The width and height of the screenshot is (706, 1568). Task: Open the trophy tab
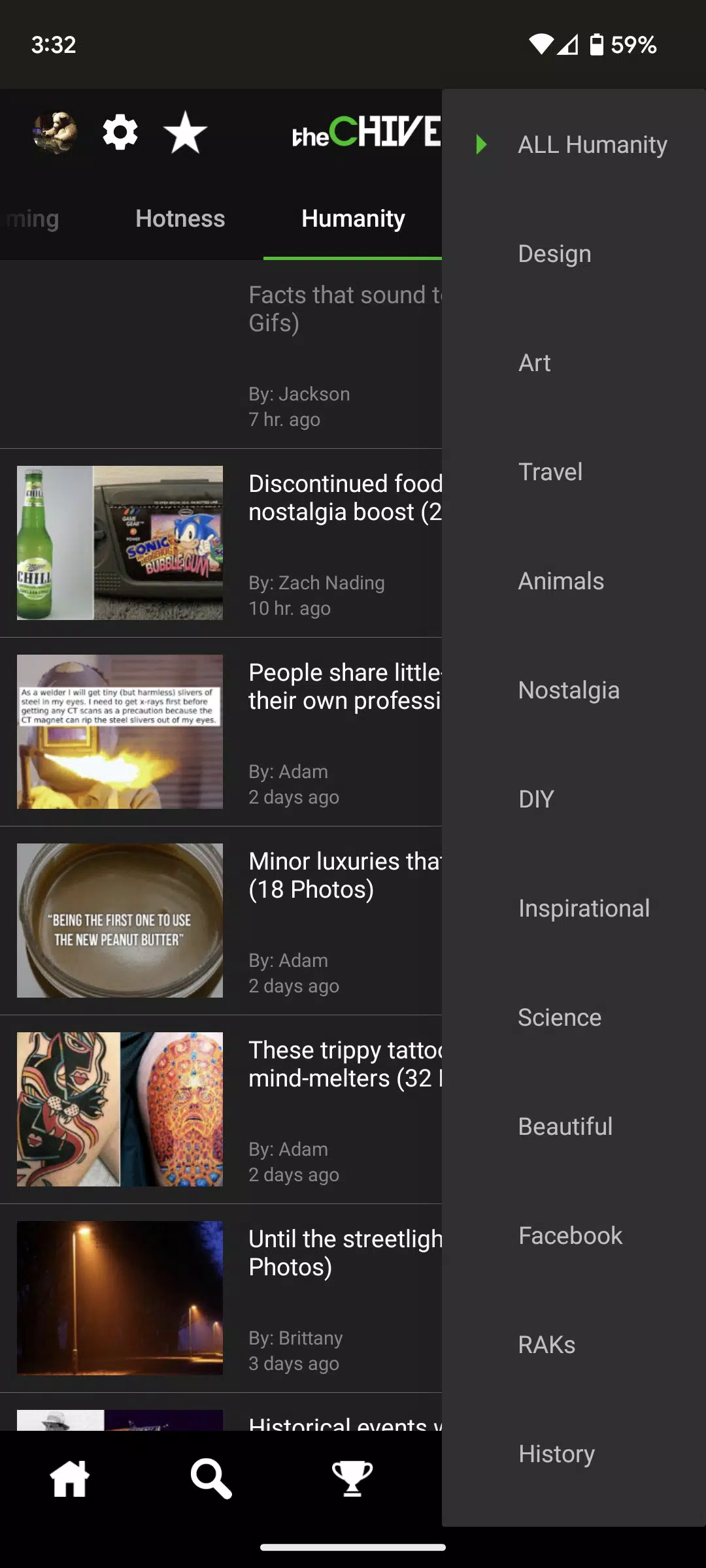352,1478
